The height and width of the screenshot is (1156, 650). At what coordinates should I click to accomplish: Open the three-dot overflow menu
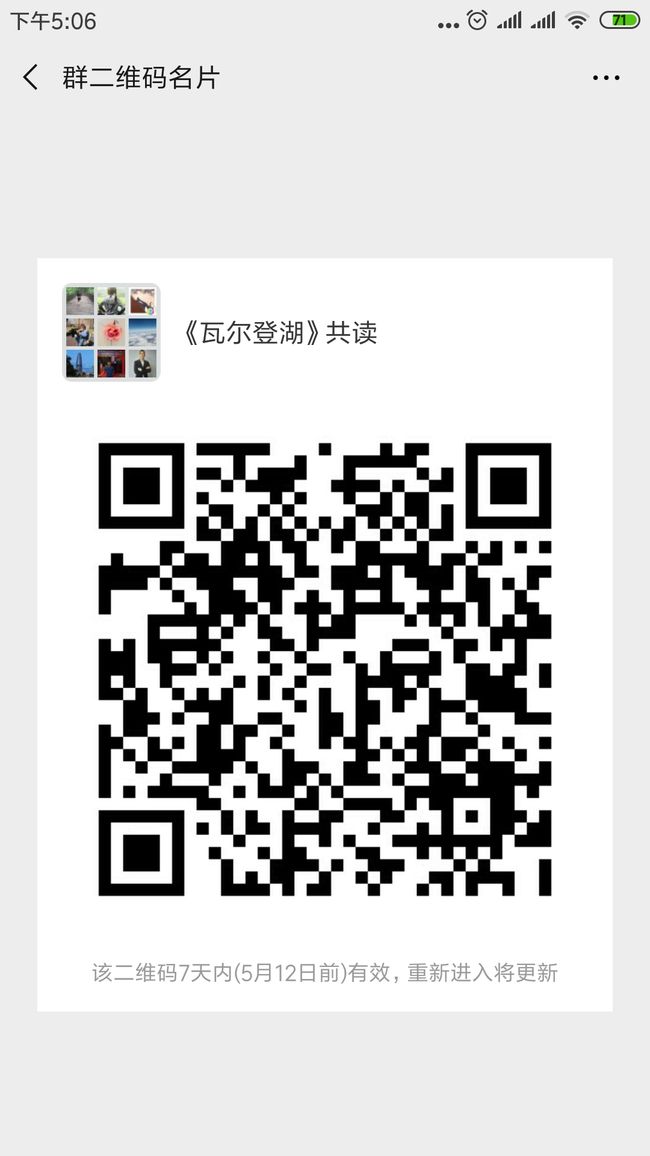[x=606, y=78]
